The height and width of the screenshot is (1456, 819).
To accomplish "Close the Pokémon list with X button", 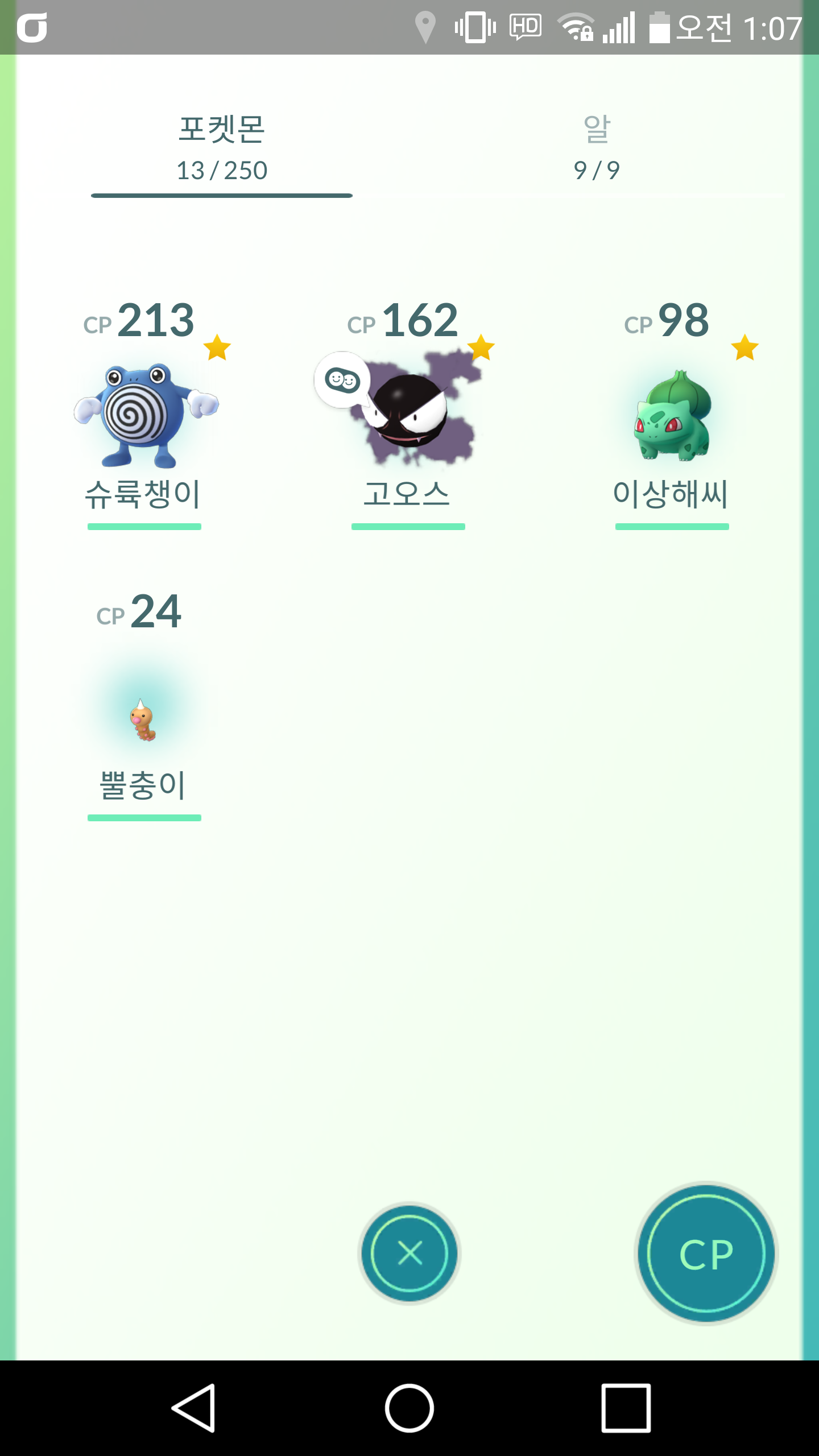I will [x=409, y=1254].
